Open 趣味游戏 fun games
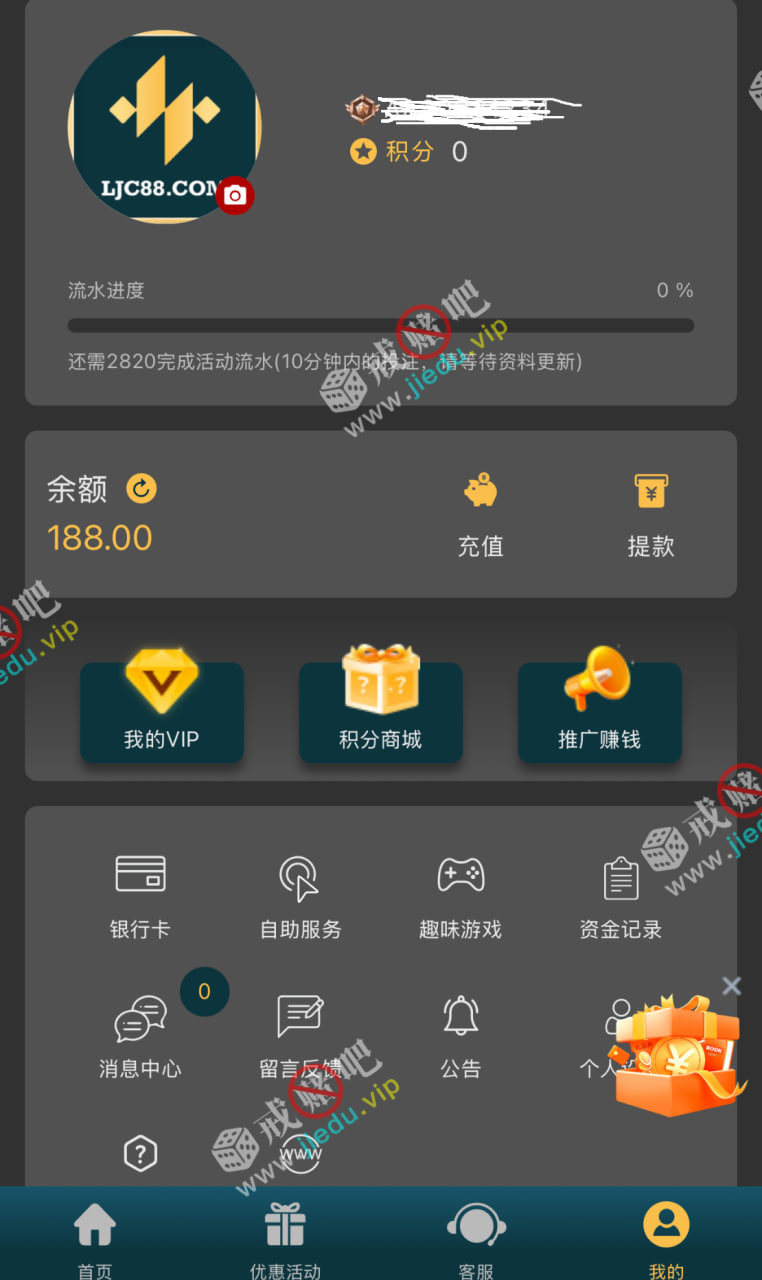This screenshot has height=1280, width=762. point(460,895)
